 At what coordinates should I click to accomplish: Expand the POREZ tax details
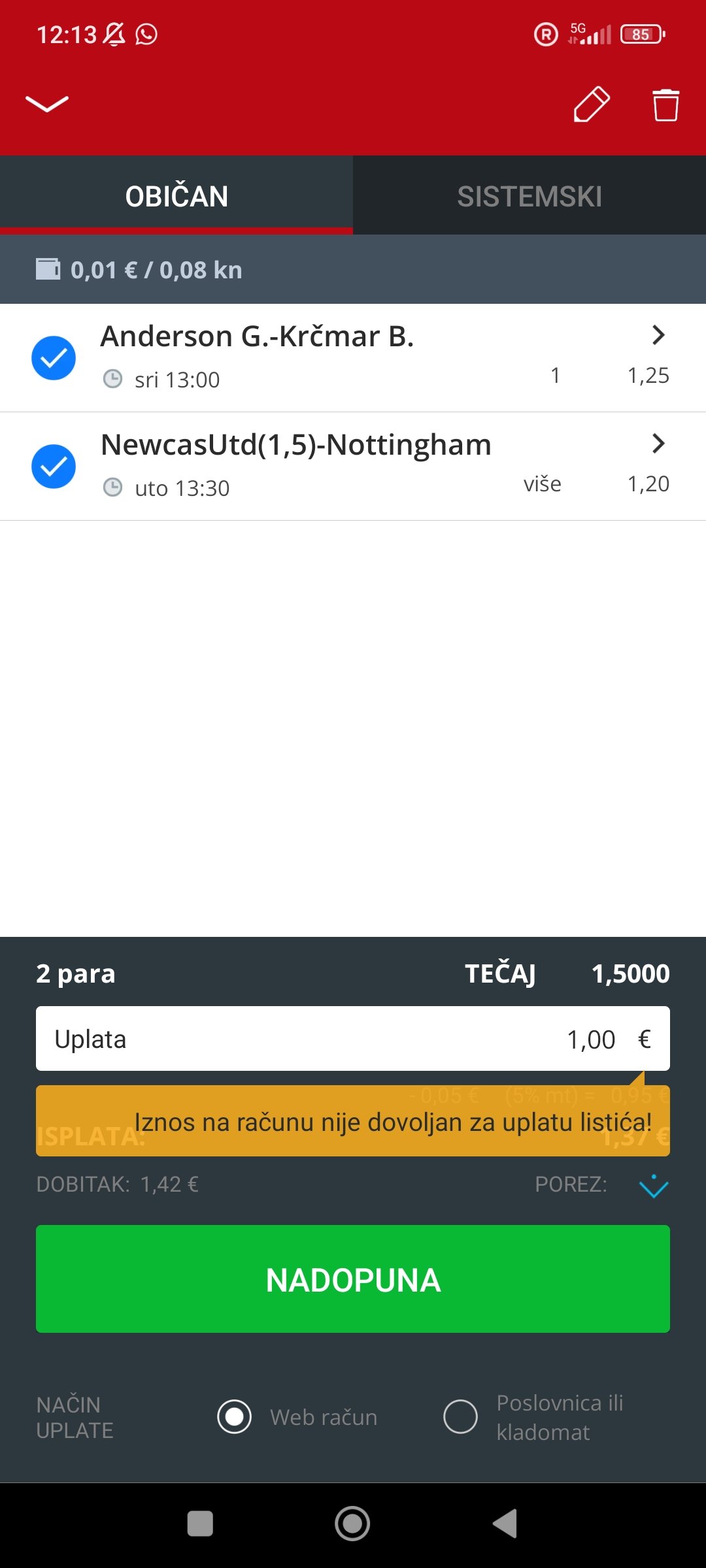[x=653, y=1185]
